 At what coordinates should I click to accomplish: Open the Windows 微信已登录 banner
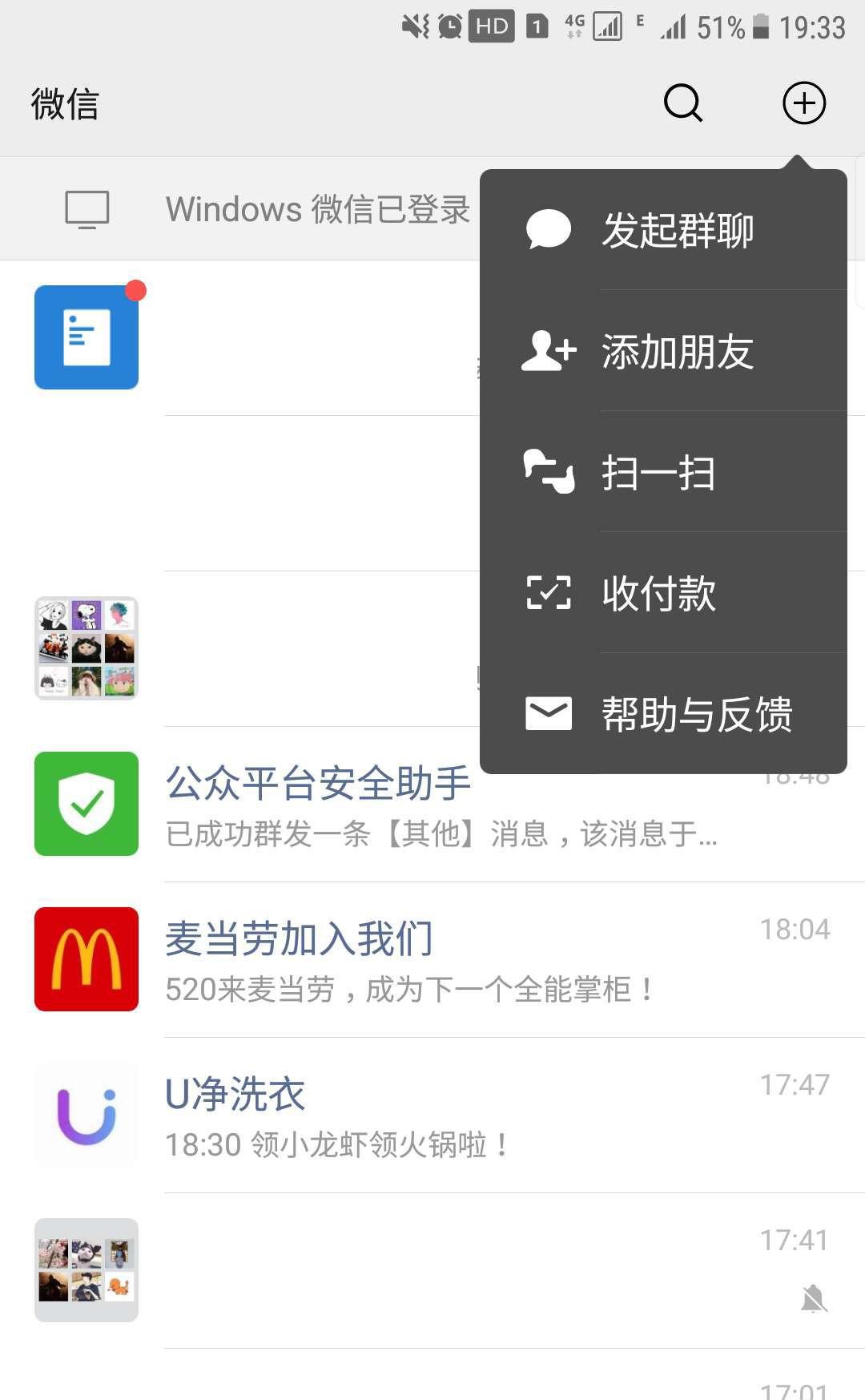tap(240, 209)
